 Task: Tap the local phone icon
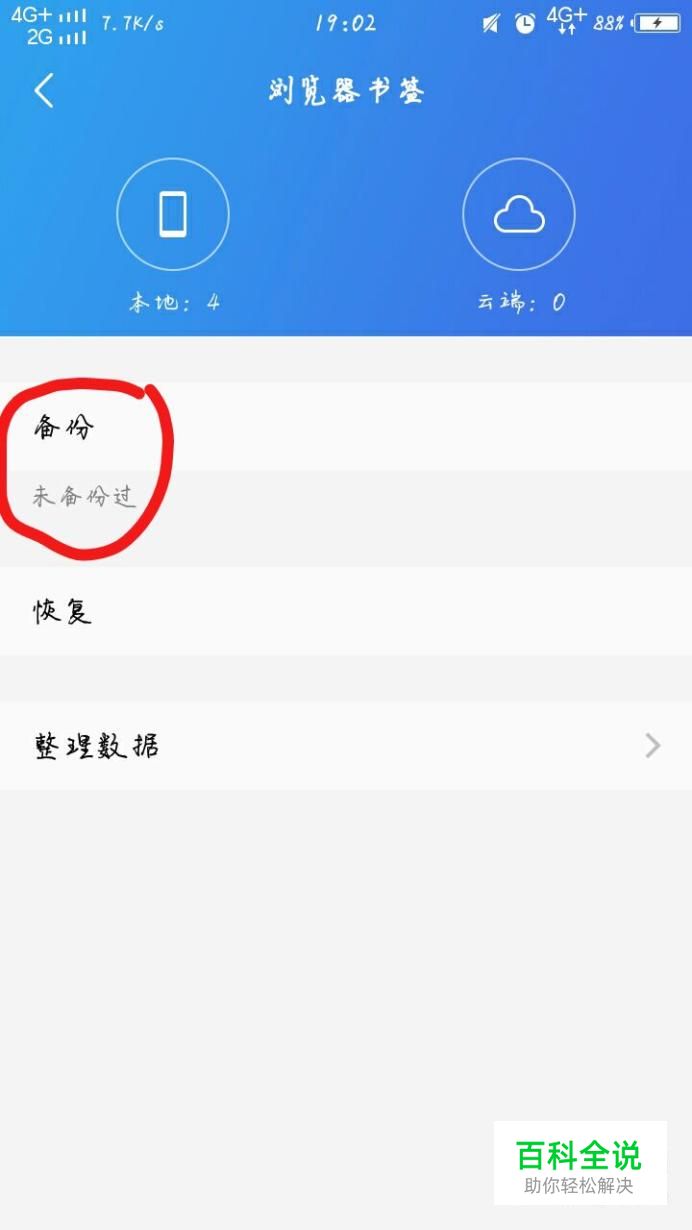(173, 214)
